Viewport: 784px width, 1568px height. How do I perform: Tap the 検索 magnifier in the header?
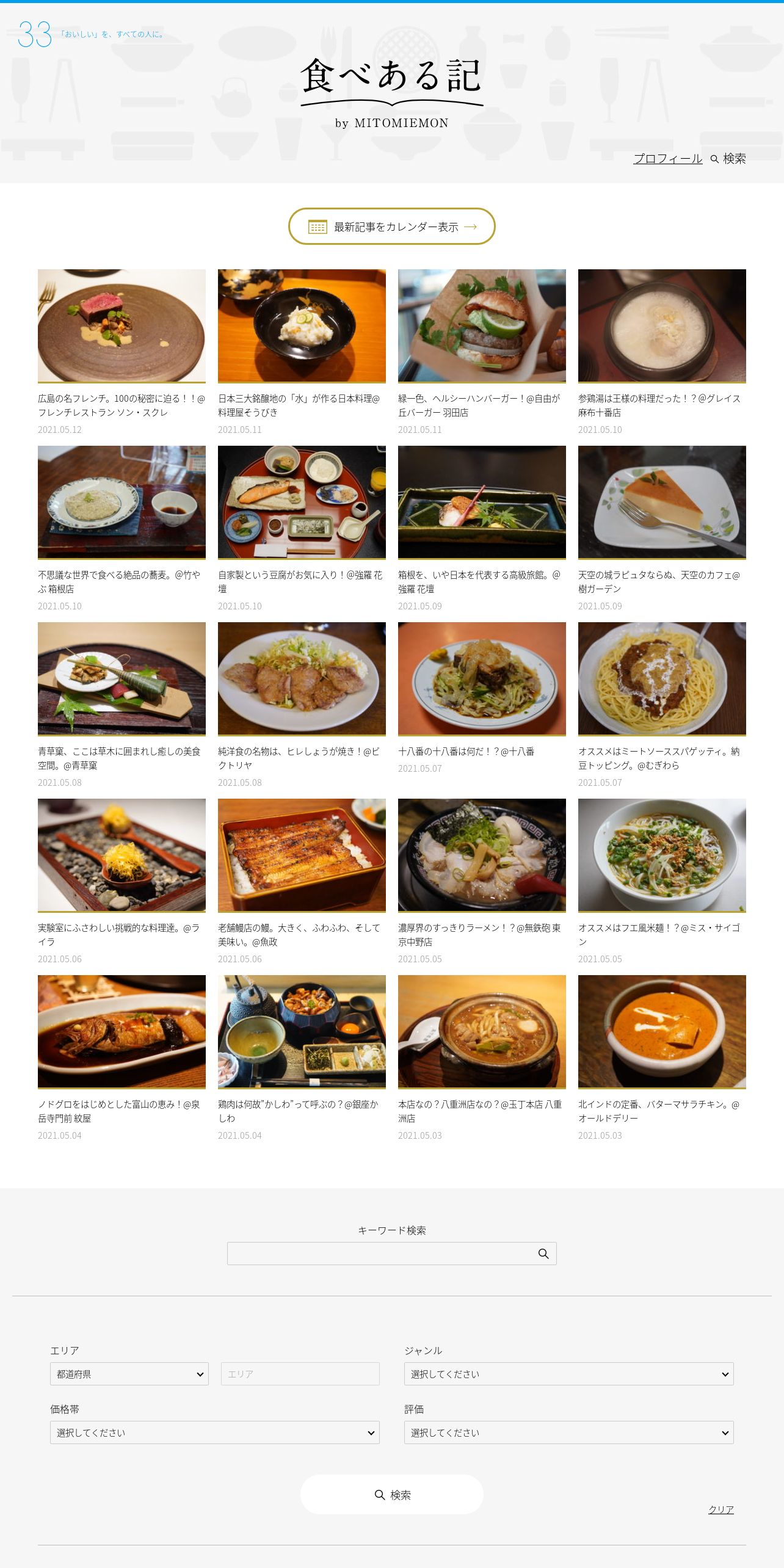(728, 159)
